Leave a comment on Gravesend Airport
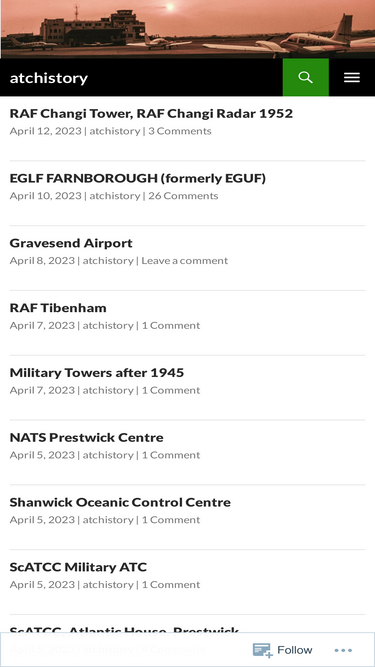 185,260
